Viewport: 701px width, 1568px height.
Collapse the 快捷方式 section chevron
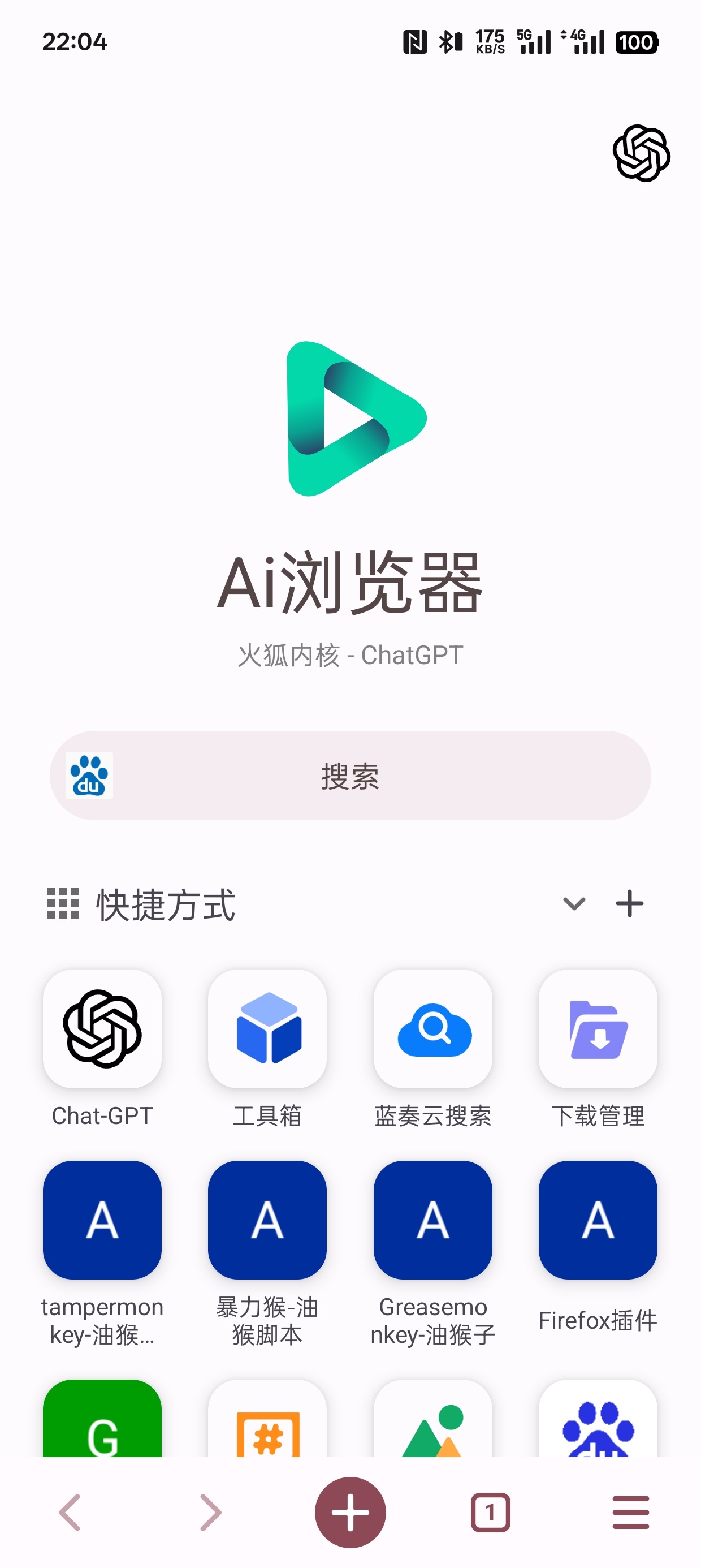pos(574,904)
